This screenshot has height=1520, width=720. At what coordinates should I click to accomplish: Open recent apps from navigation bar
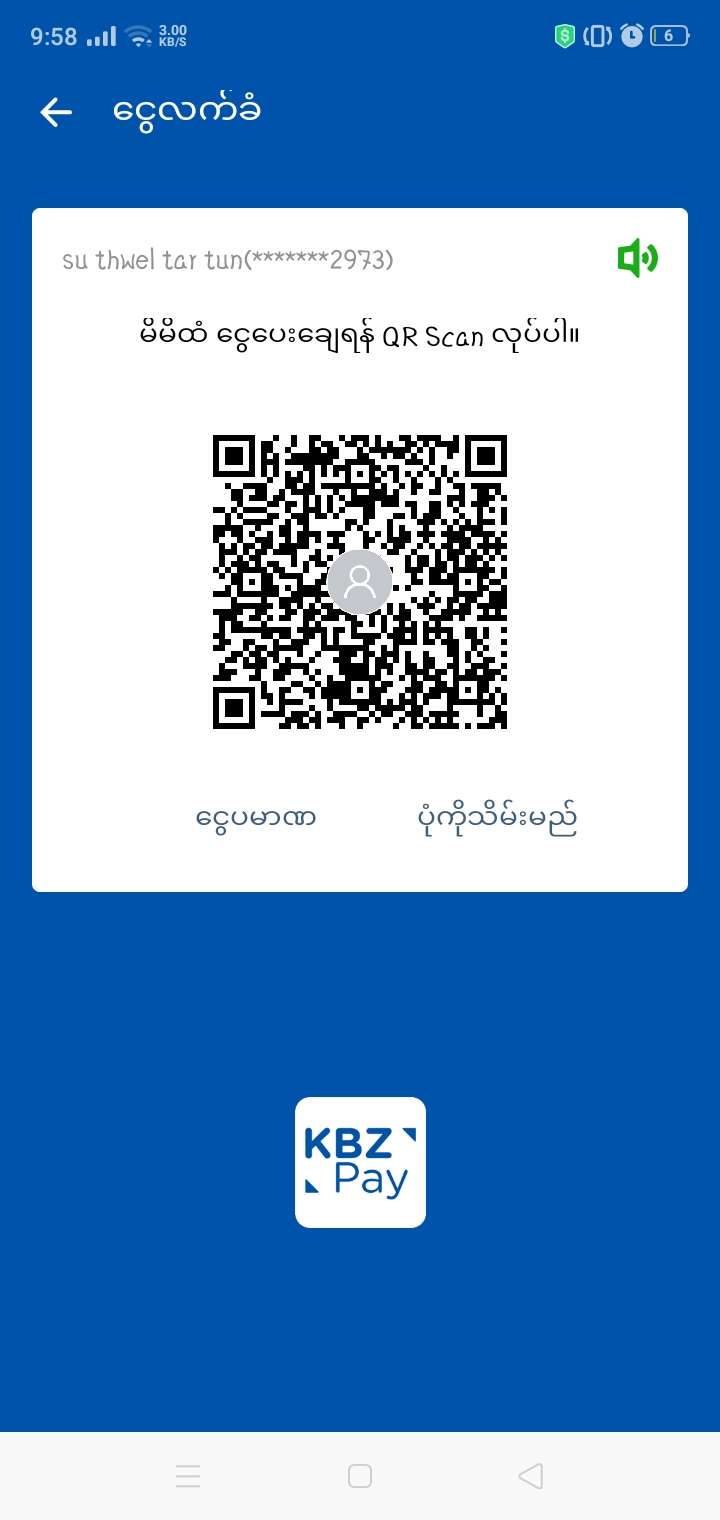[x=188, y=1476]
